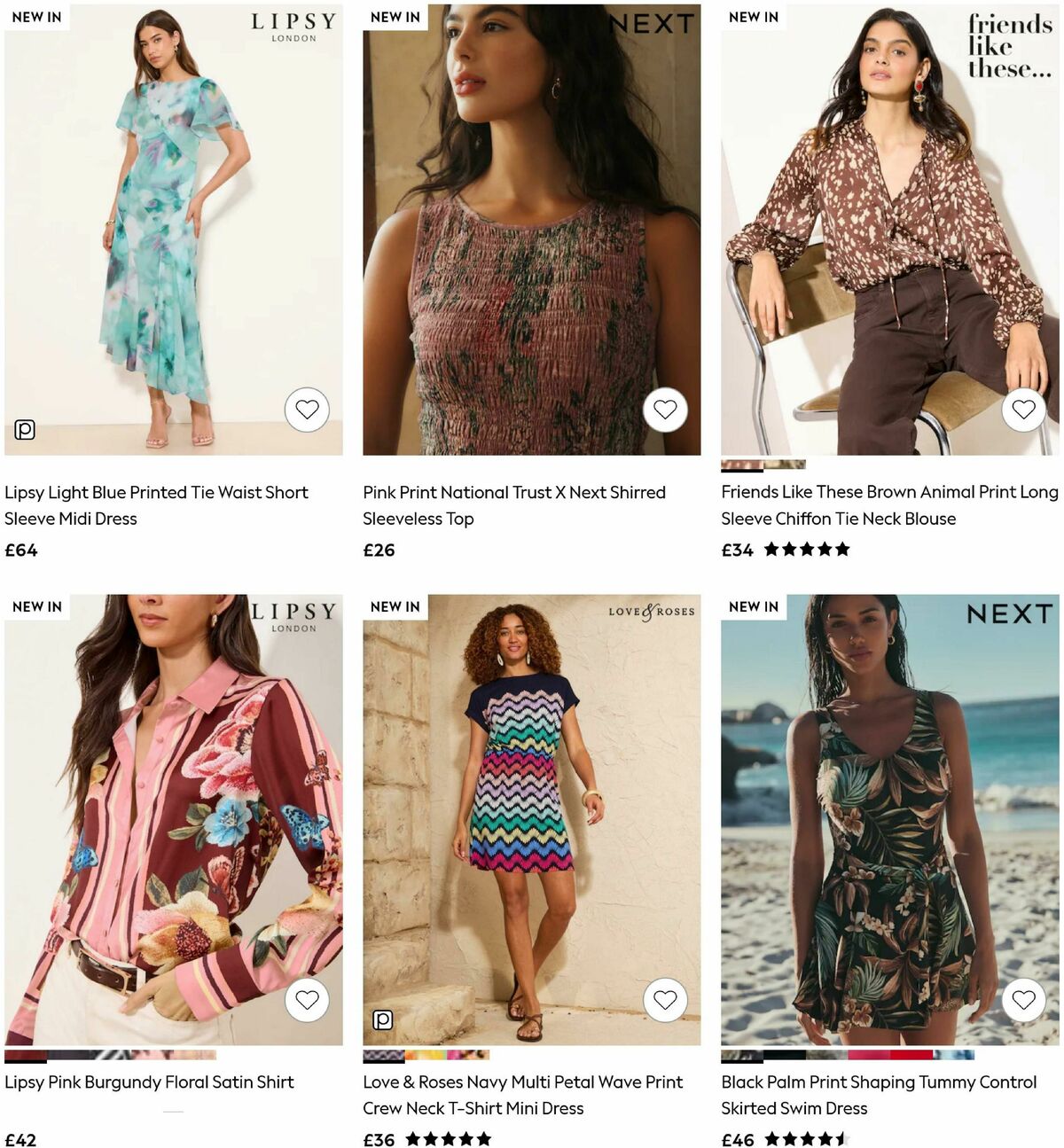Toggle the wishlist heart on the brown animal print blouse
1064x1148 pixels.
pyautogui.click(x=1024, y=410)
